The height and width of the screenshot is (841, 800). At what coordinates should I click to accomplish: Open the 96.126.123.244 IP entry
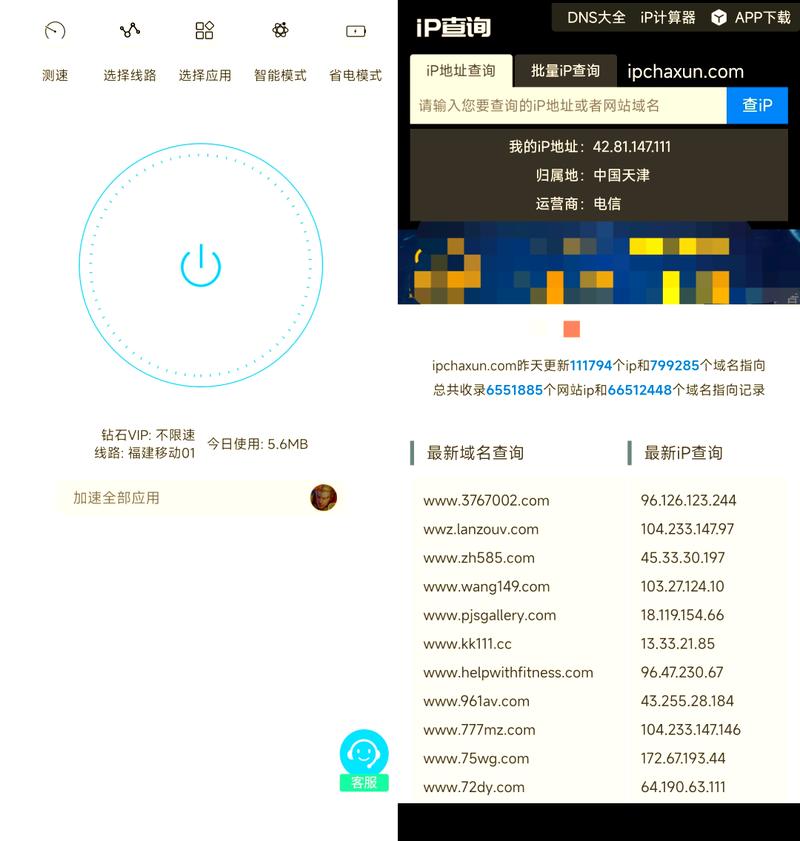pyautogui.click(x=688, y=500)
